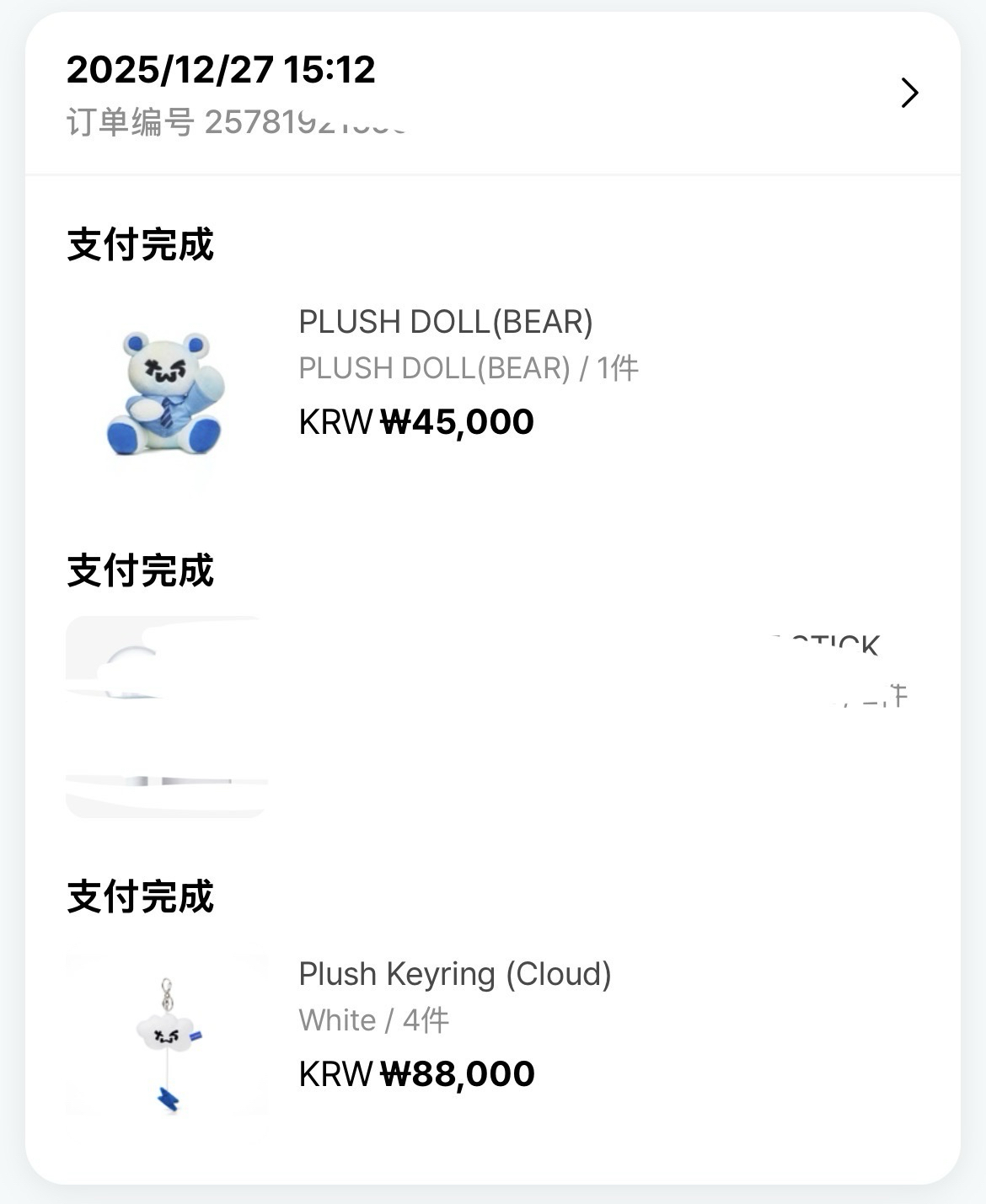Click the KRW ₩88,000 price text
986x1204 pixels.
[416, 1073]
